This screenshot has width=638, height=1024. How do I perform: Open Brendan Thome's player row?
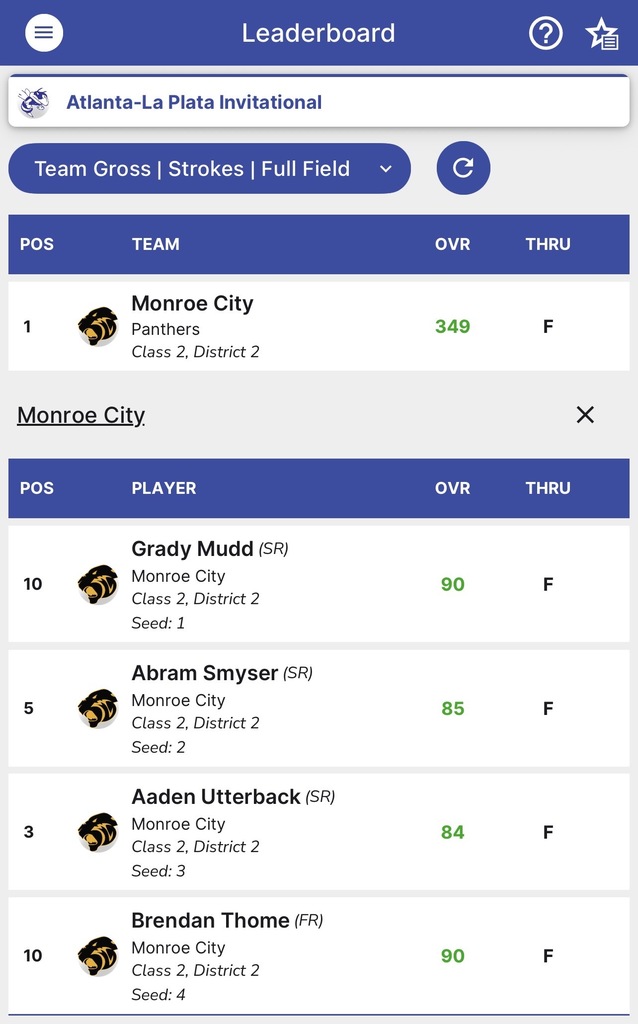pos(318,956)
